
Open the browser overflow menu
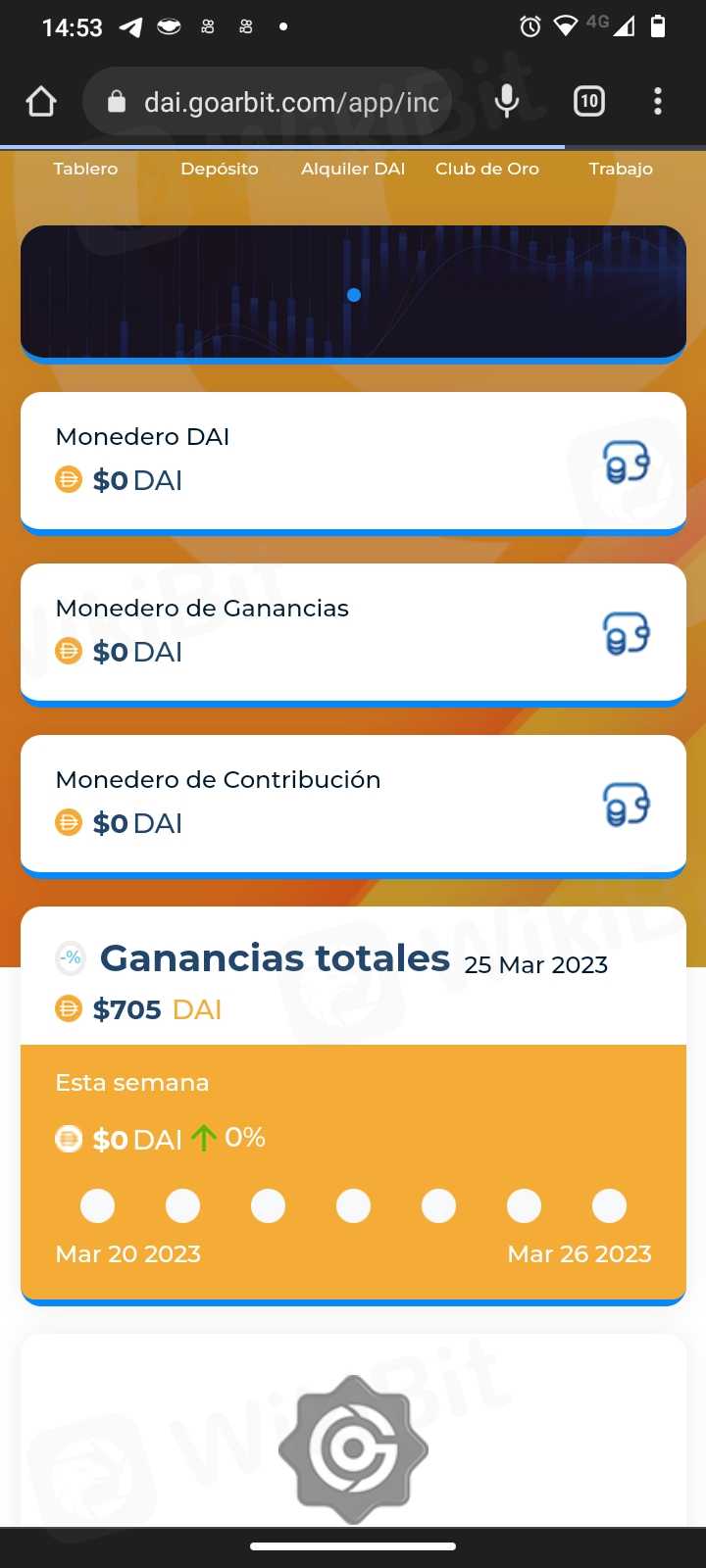pos(658,101)
